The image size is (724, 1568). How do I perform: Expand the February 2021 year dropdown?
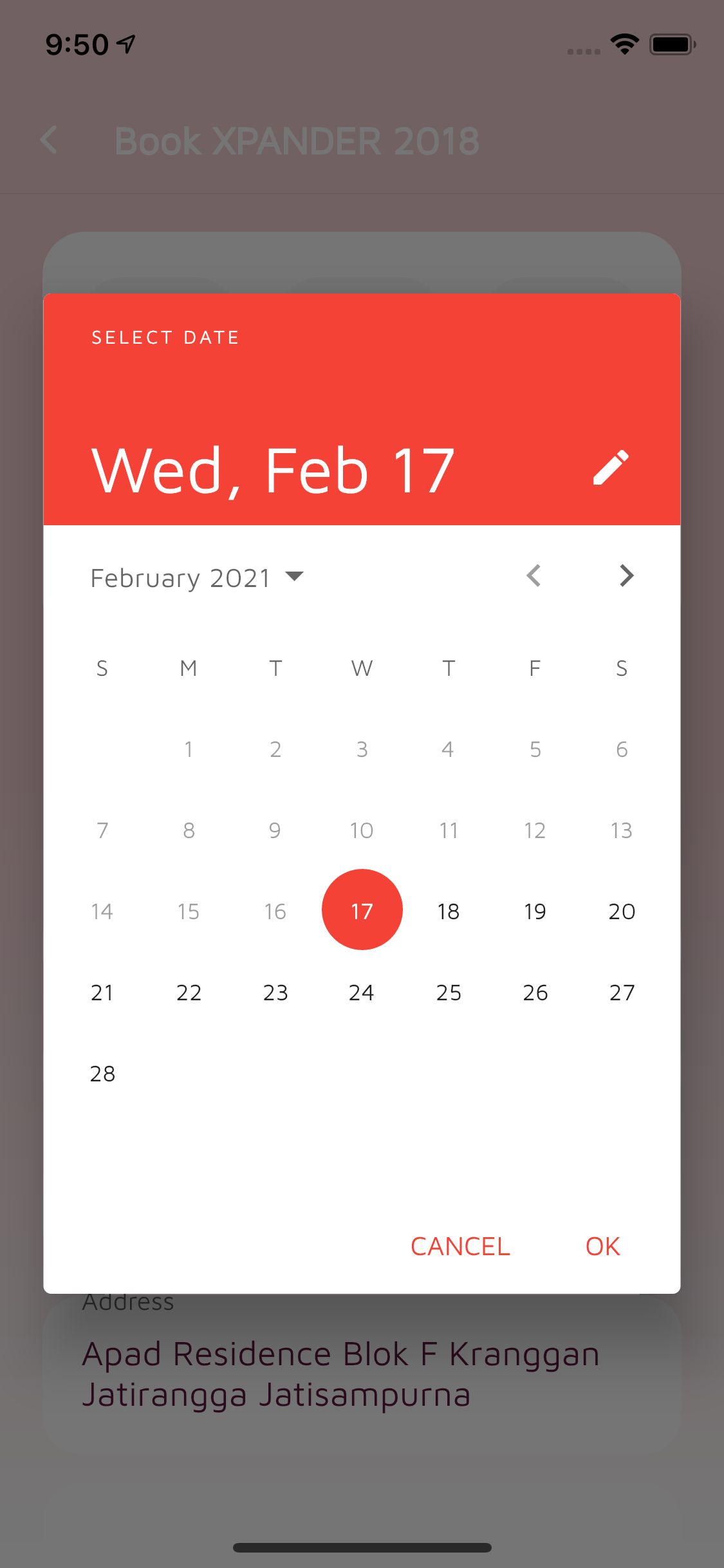pyautogui.click(x=197, y=577)
